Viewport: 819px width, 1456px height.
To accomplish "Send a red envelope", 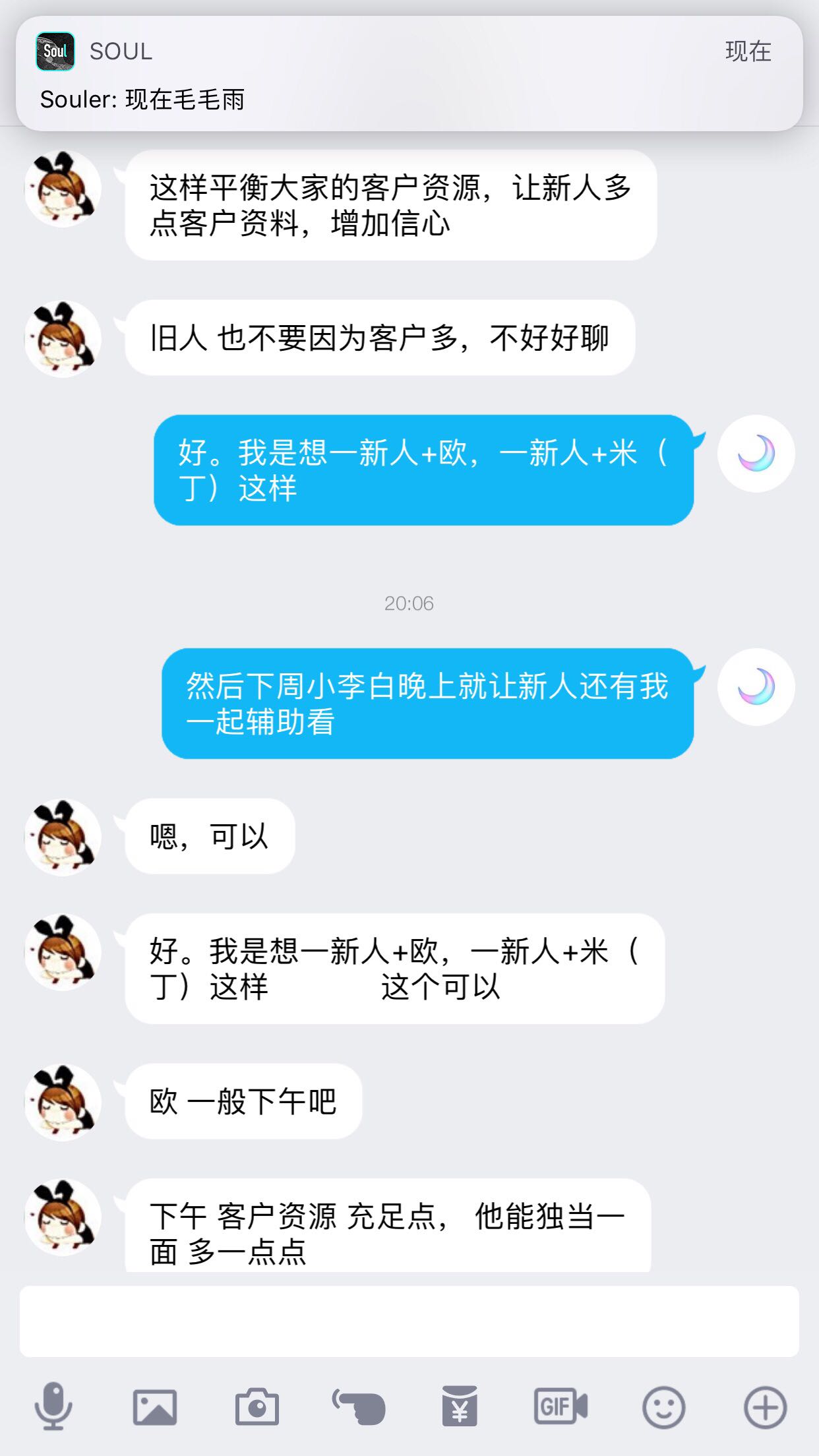I will click(460, 1407).
